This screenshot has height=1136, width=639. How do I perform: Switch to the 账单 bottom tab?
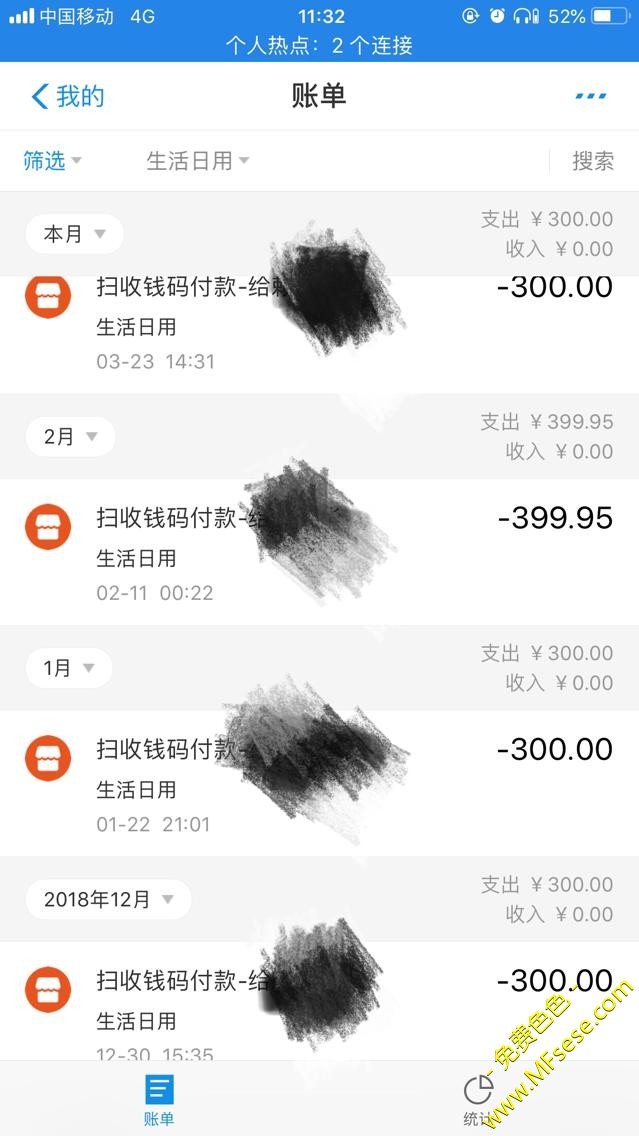click(159, 1099)
